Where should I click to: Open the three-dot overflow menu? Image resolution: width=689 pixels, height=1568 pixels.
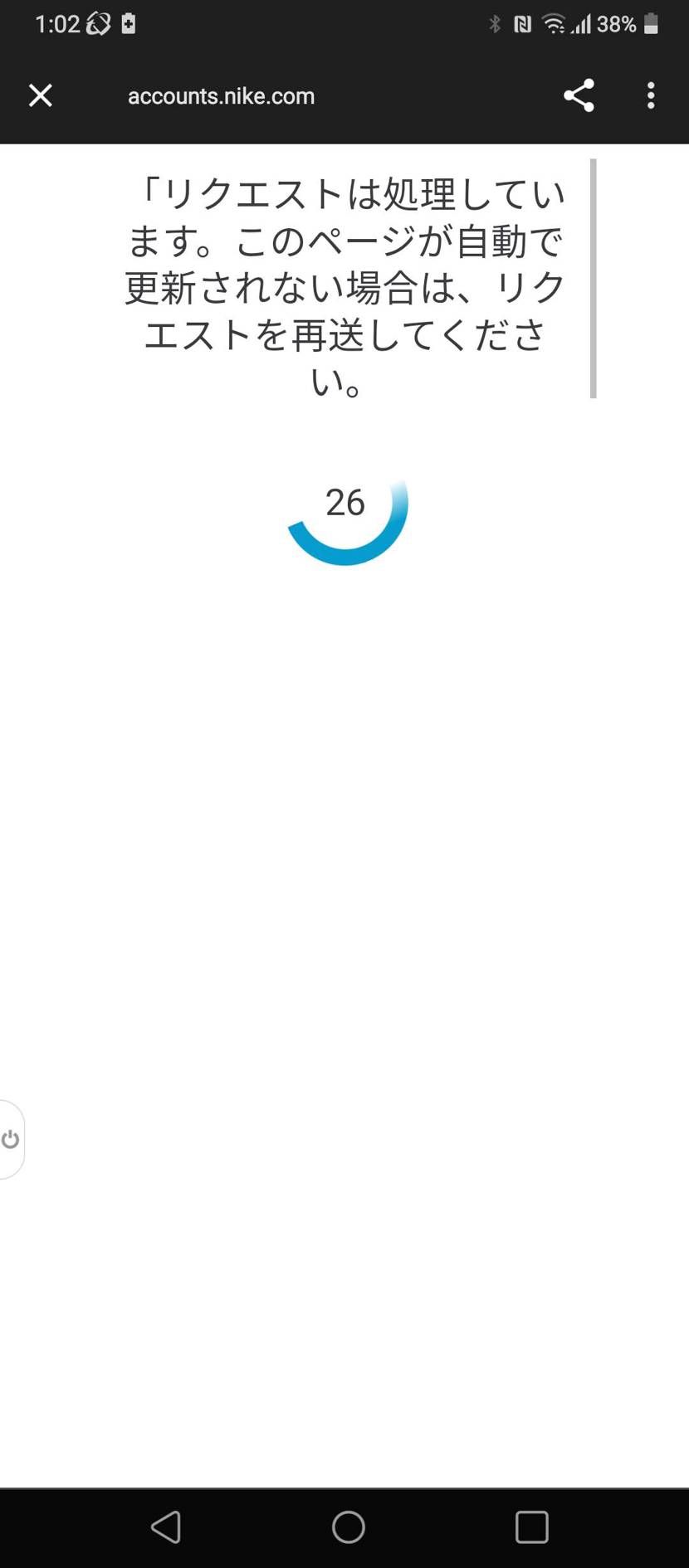click(651, 95)
